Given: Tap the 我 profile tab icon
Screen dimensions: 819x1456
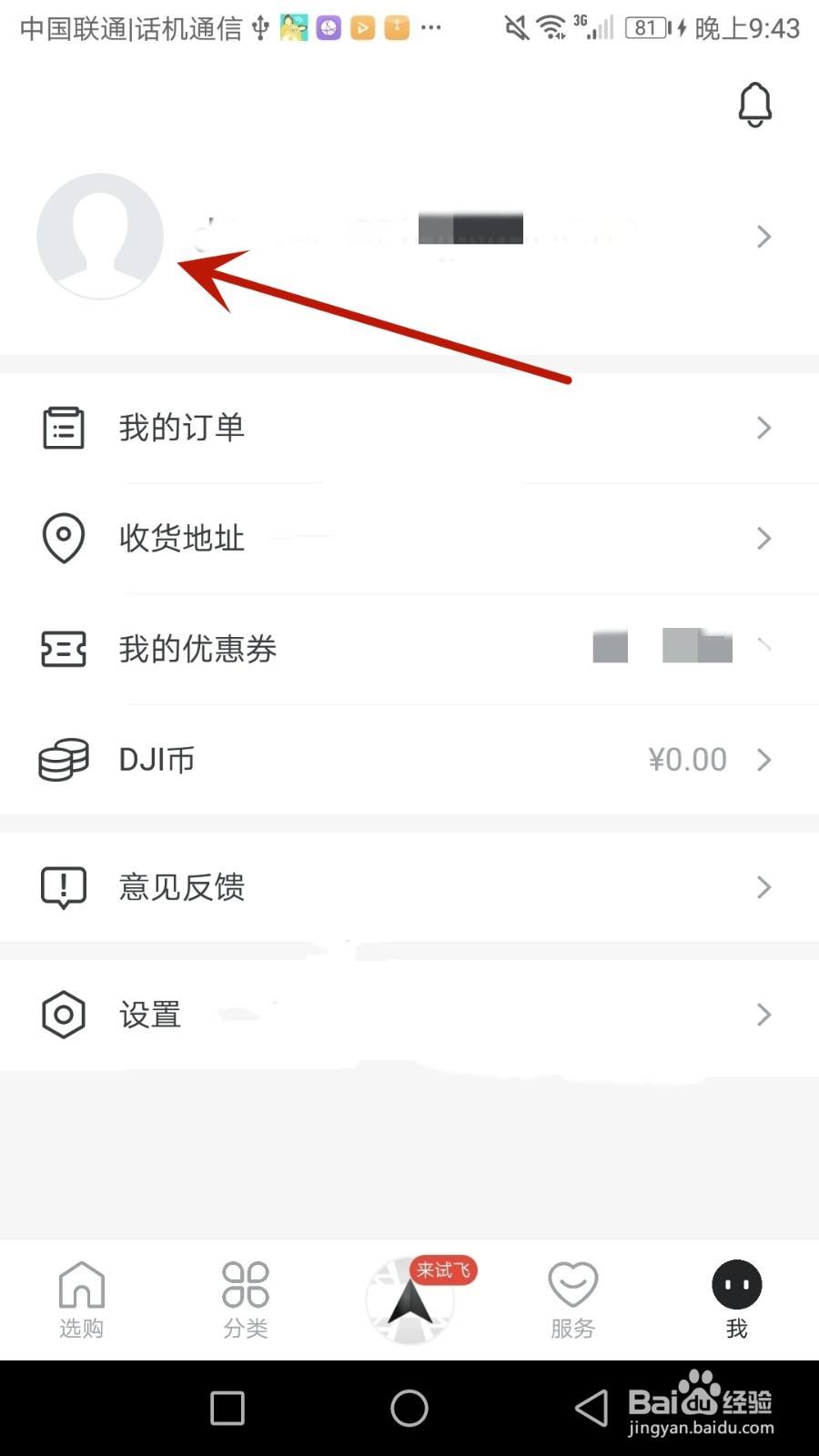Looking at the screenshot, I should click(x=736, y=1284).
